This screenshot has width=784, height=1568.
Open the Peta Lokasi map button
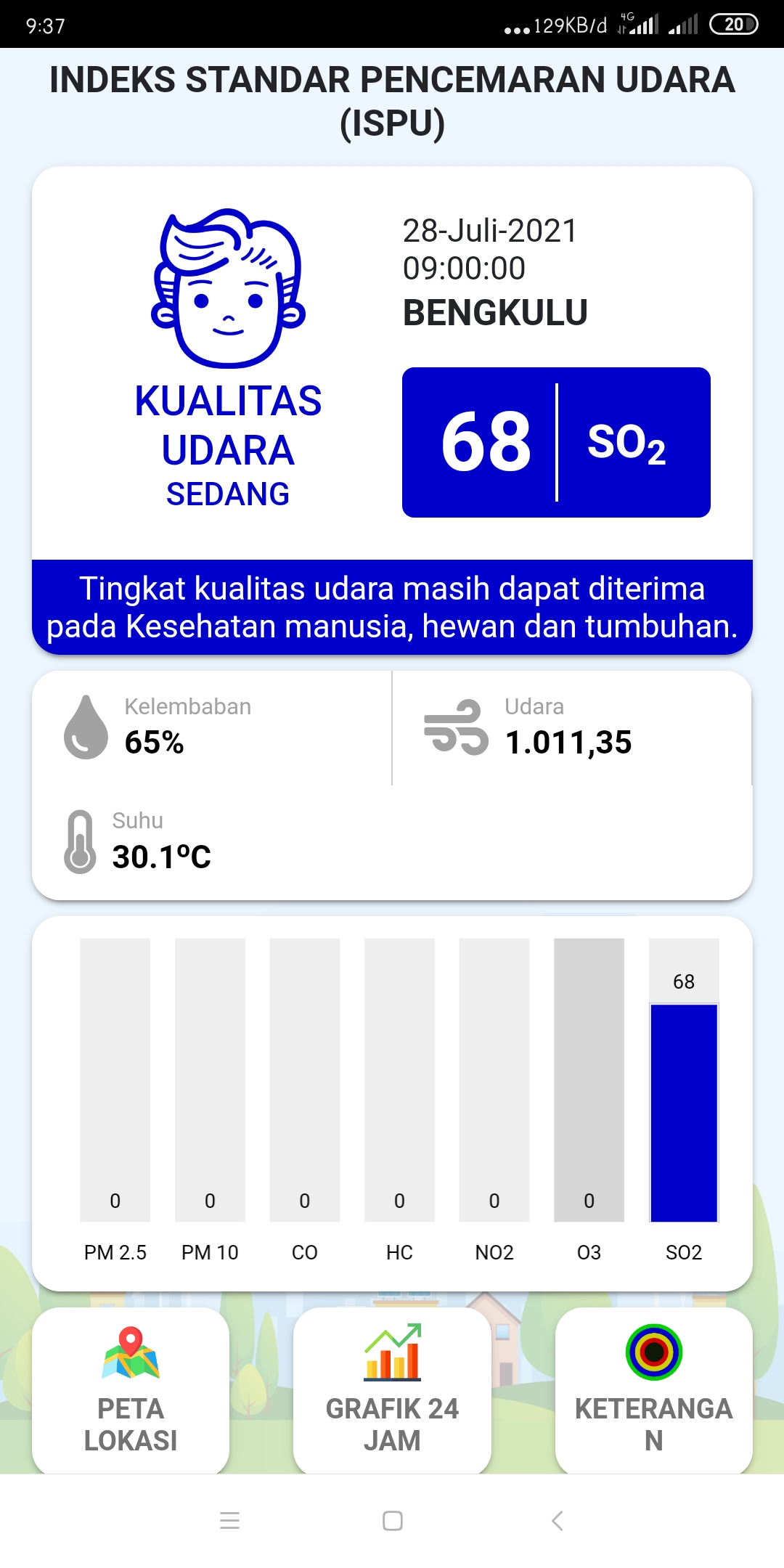[x=131, y=1390]
